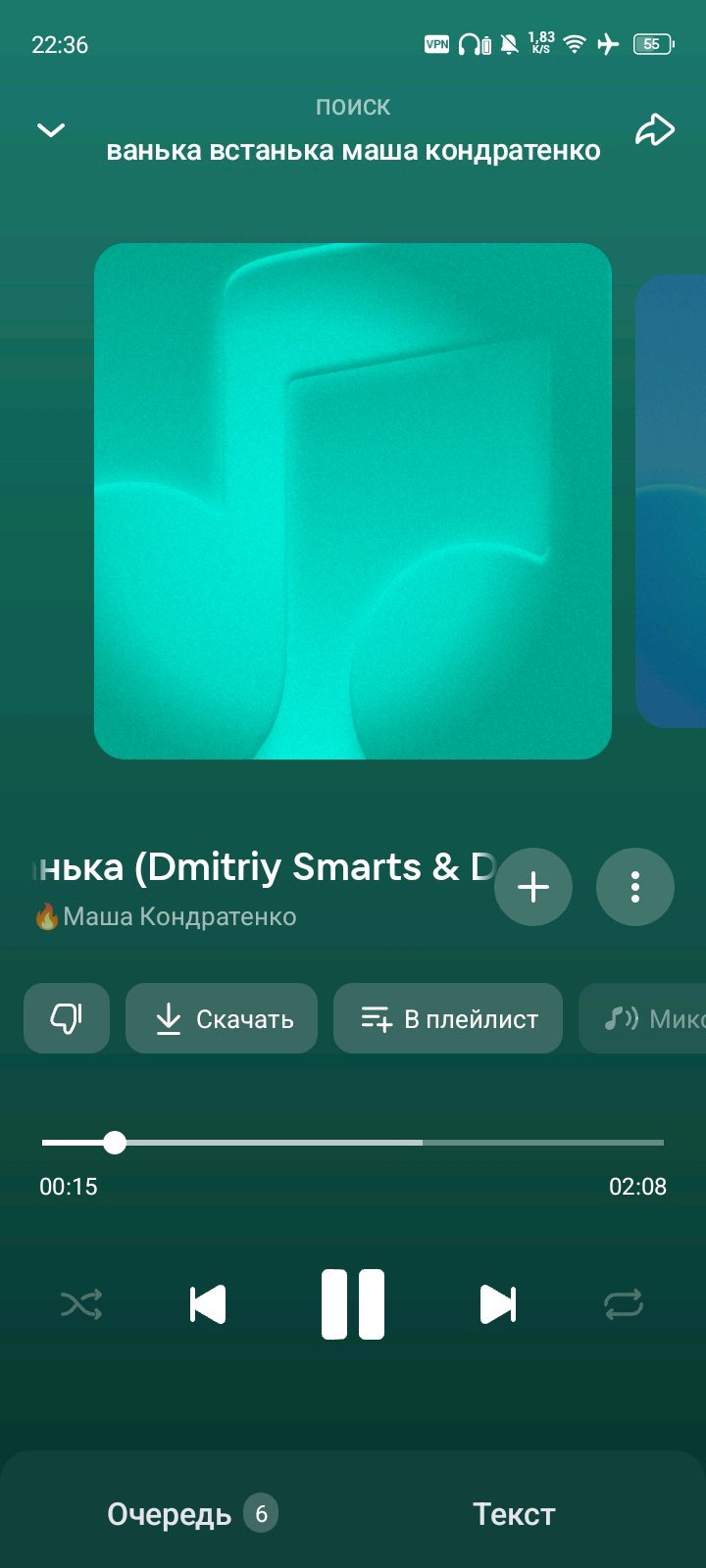Screen dimensions: 706x1568
Task: Collapse the player with the down chevron
Action: point(51,130)
